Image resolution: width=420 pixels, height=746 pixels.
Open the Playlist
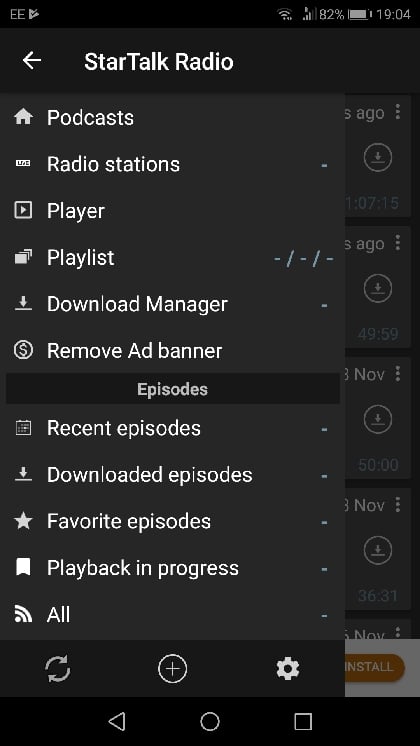pyautogui.click(x=172, y=257)
